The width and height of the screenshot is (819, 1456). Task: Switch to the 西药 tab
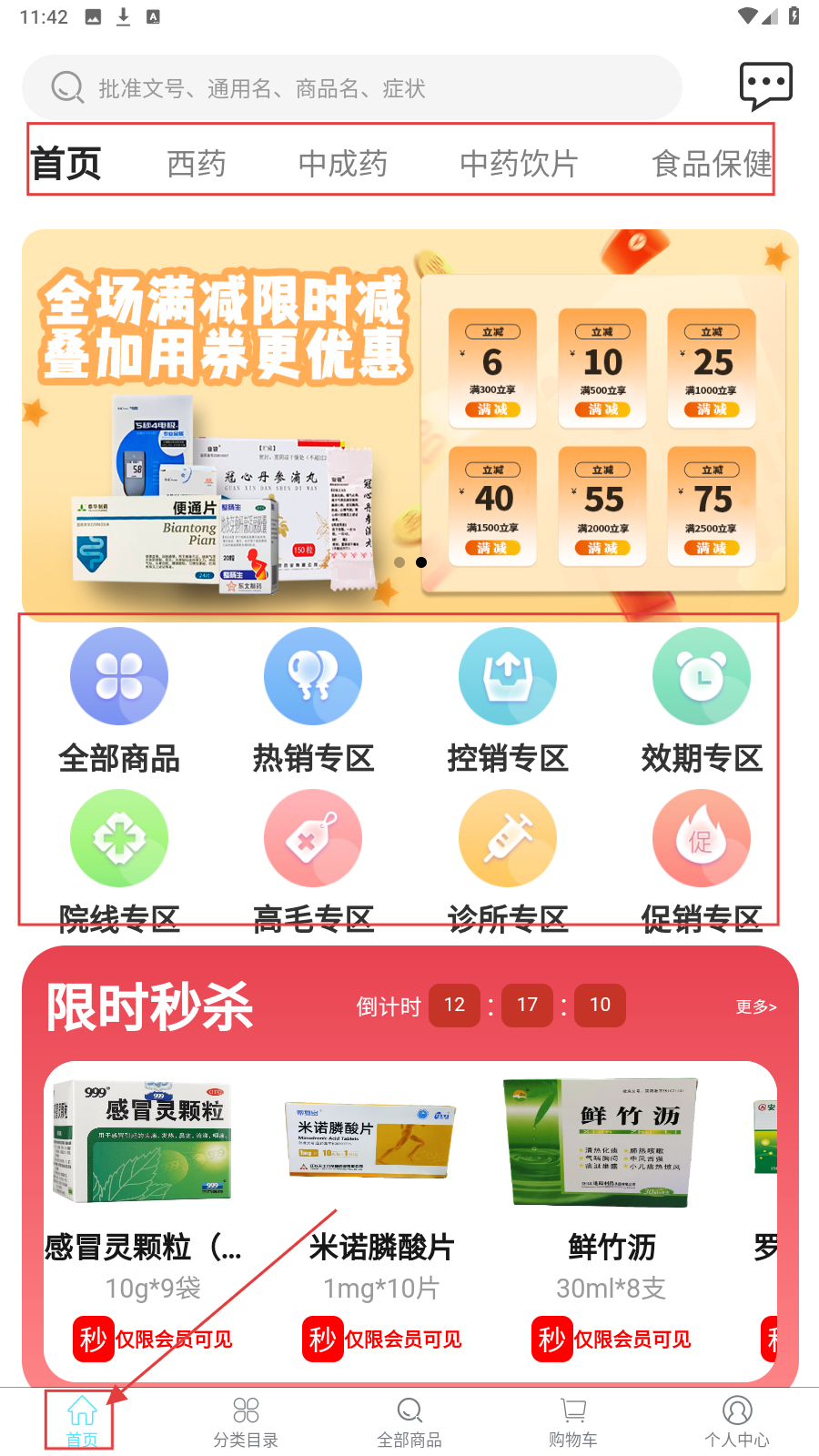pos(196,164)
